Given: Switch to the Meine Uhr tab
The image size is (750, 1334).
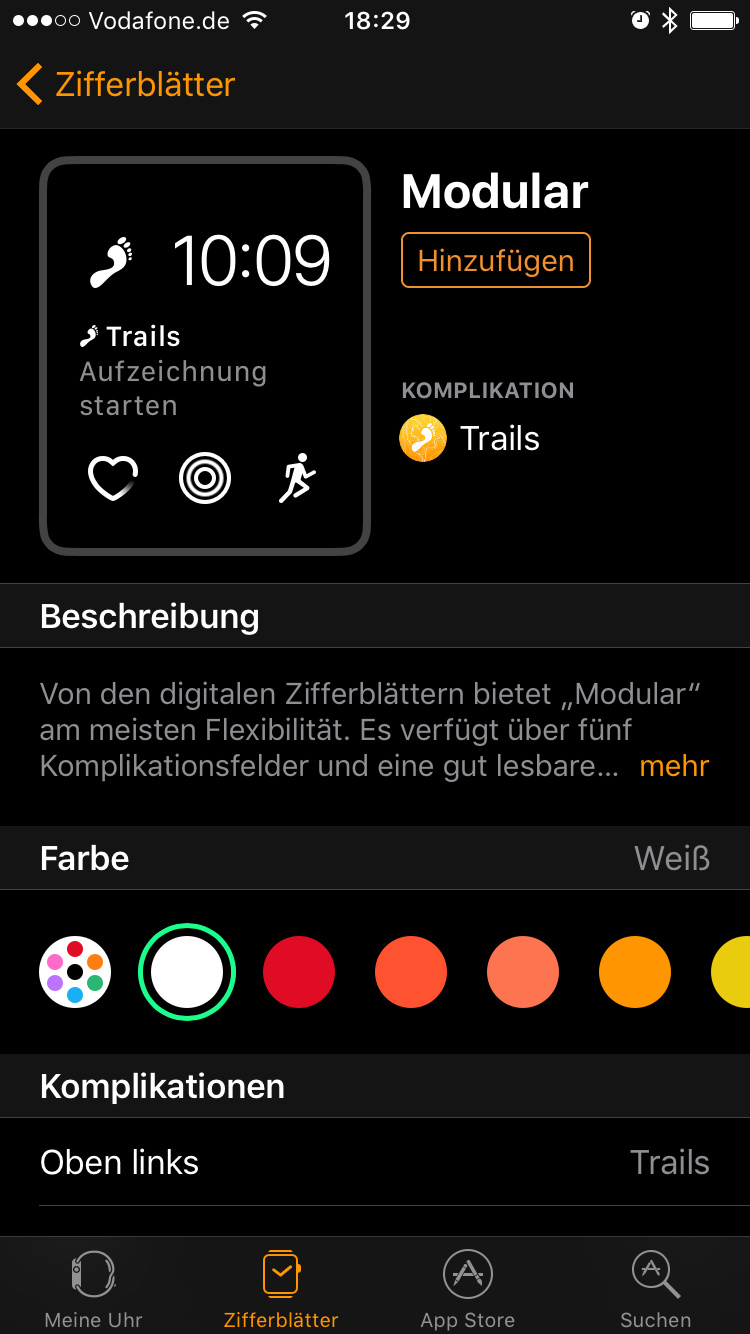Looking at the screenshot, I should pos(94,1288).
